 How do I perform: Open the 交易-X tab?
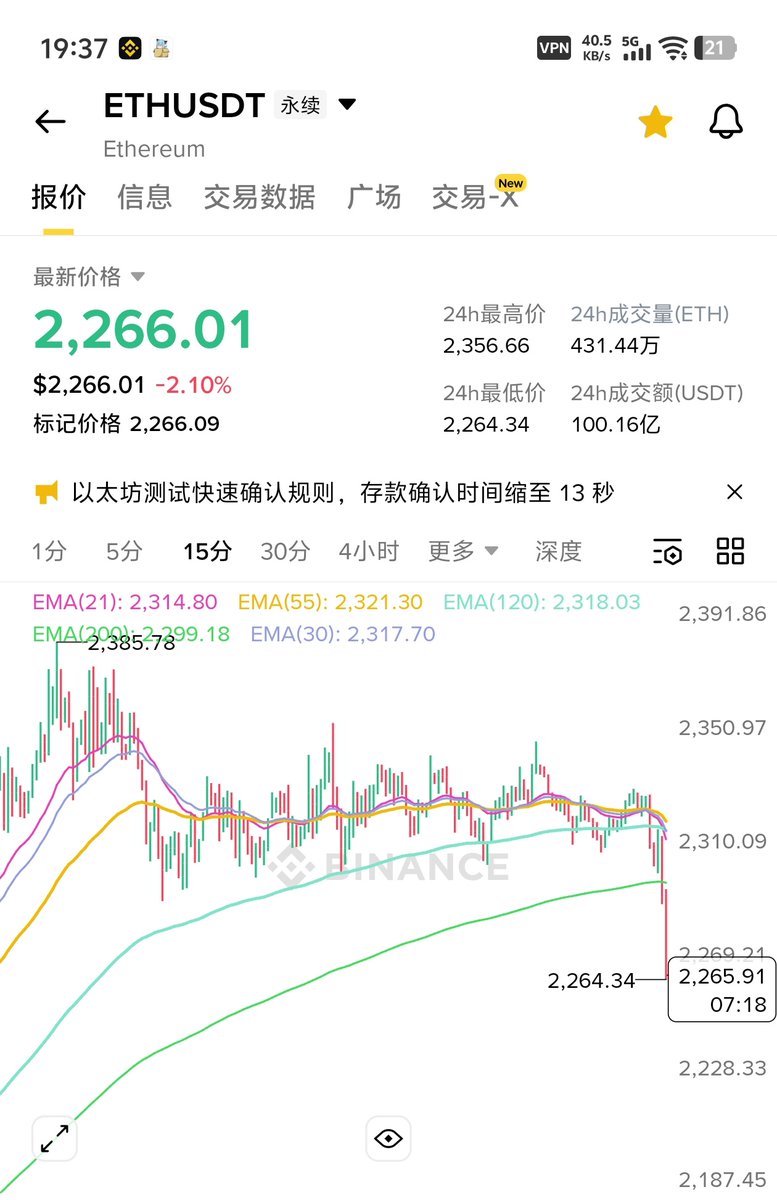coord(476,197)
